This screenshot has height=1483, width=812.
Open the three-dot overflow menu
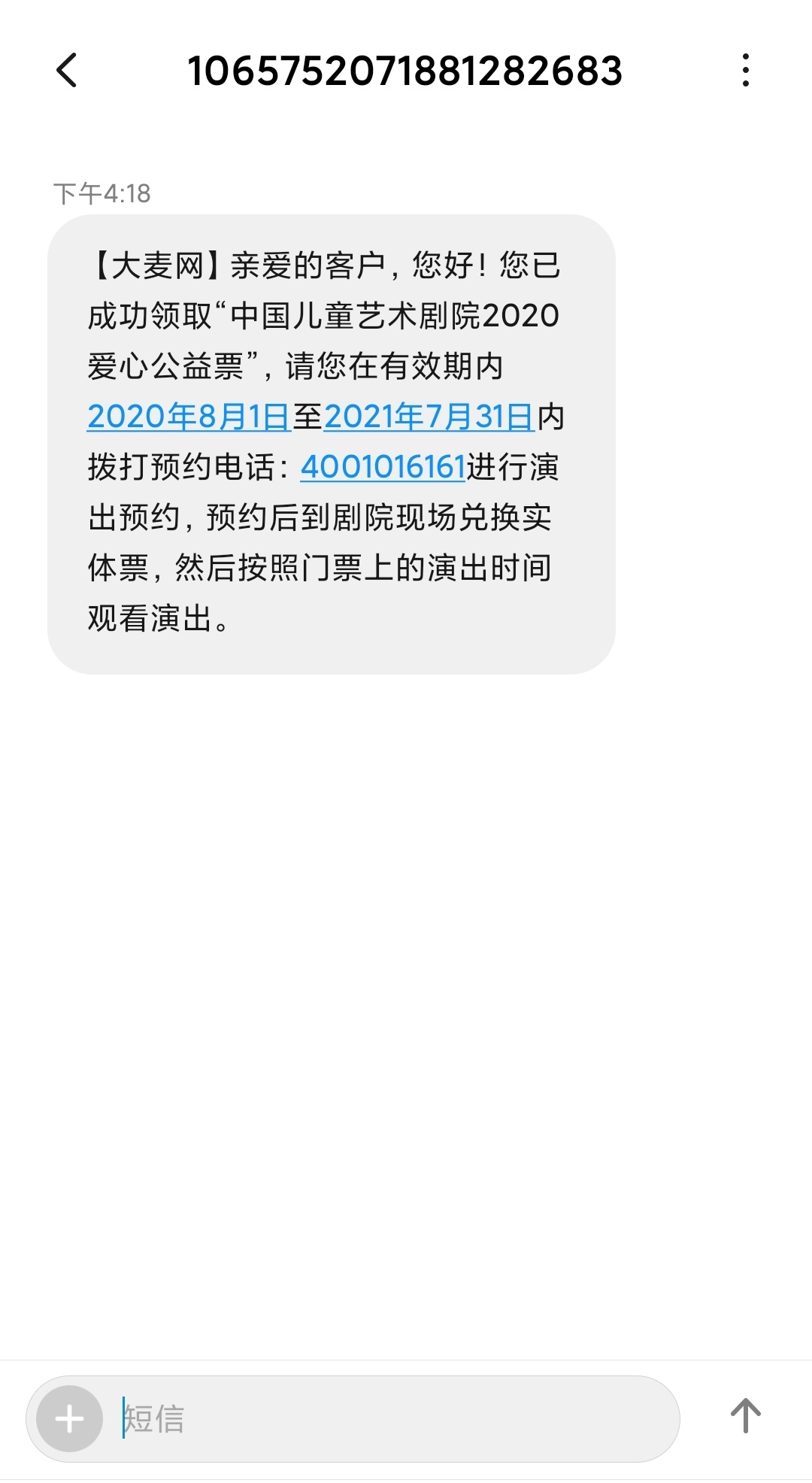(x=745, y=71)
